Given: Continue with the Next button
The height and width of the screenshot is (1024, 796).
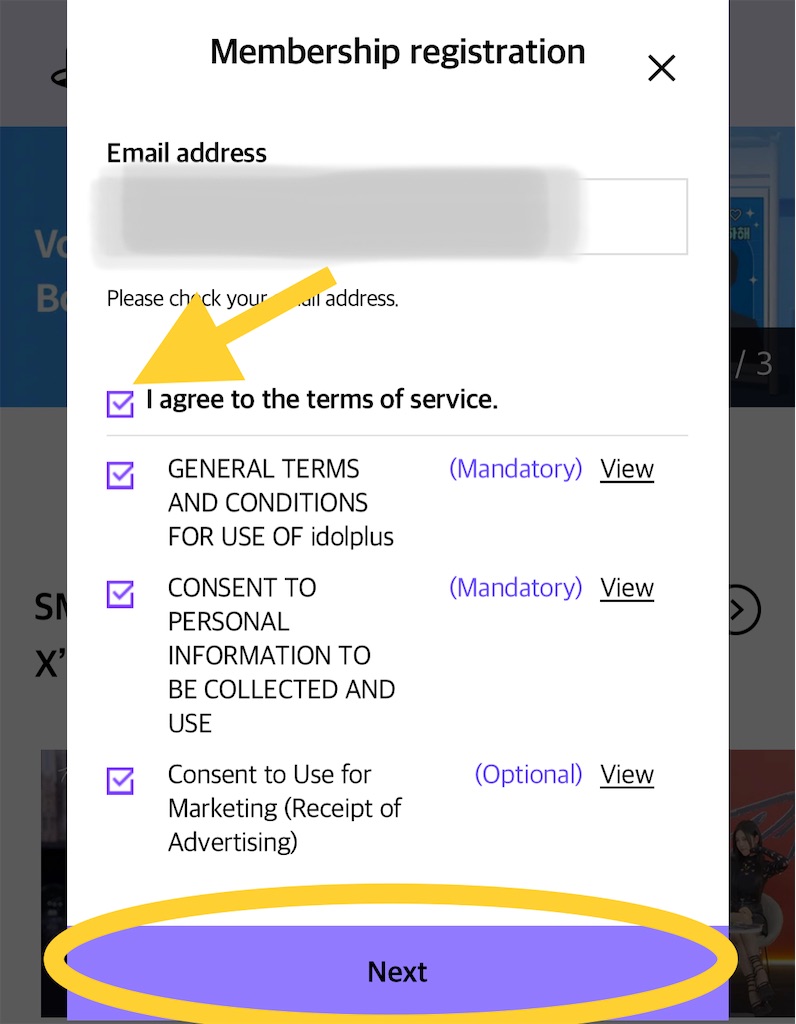Looking at the screenshot, I should (x=397, y=971).
